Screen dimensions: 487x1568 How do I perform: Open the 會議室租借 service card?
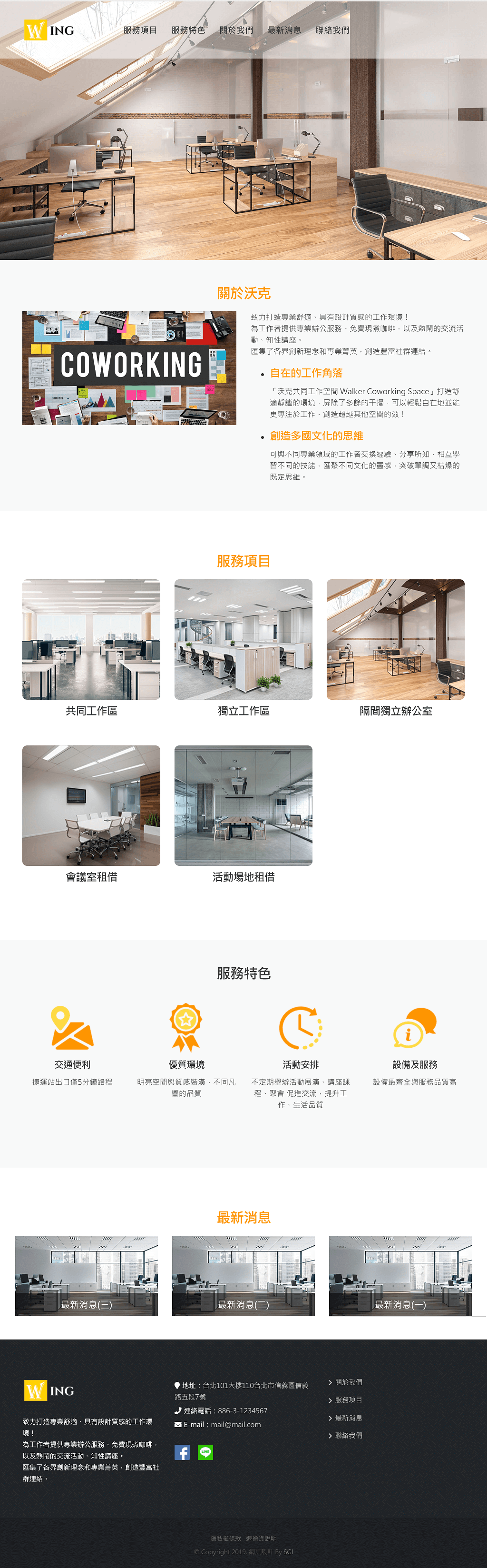91,805
